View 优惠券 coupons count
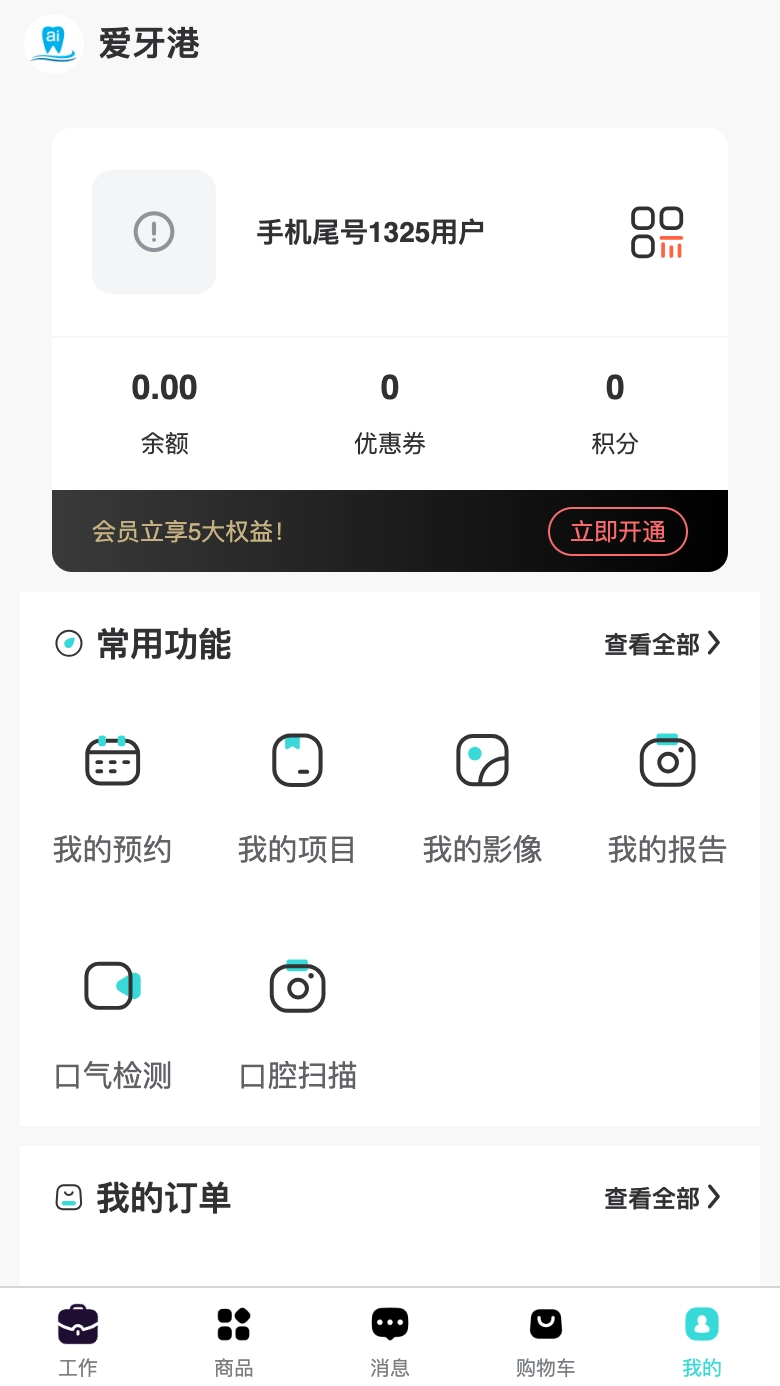780x1386 pixels. 389,410
